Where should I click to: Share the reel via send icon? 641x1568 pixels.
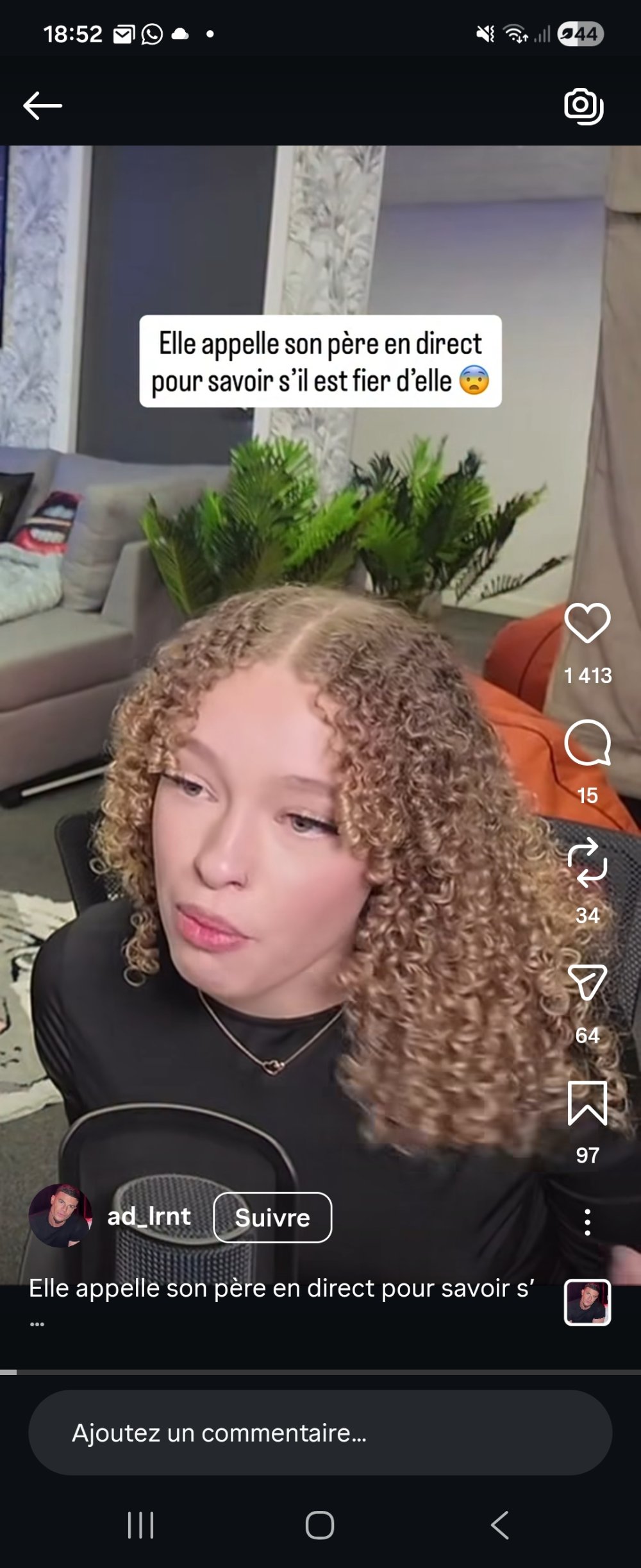587,982
